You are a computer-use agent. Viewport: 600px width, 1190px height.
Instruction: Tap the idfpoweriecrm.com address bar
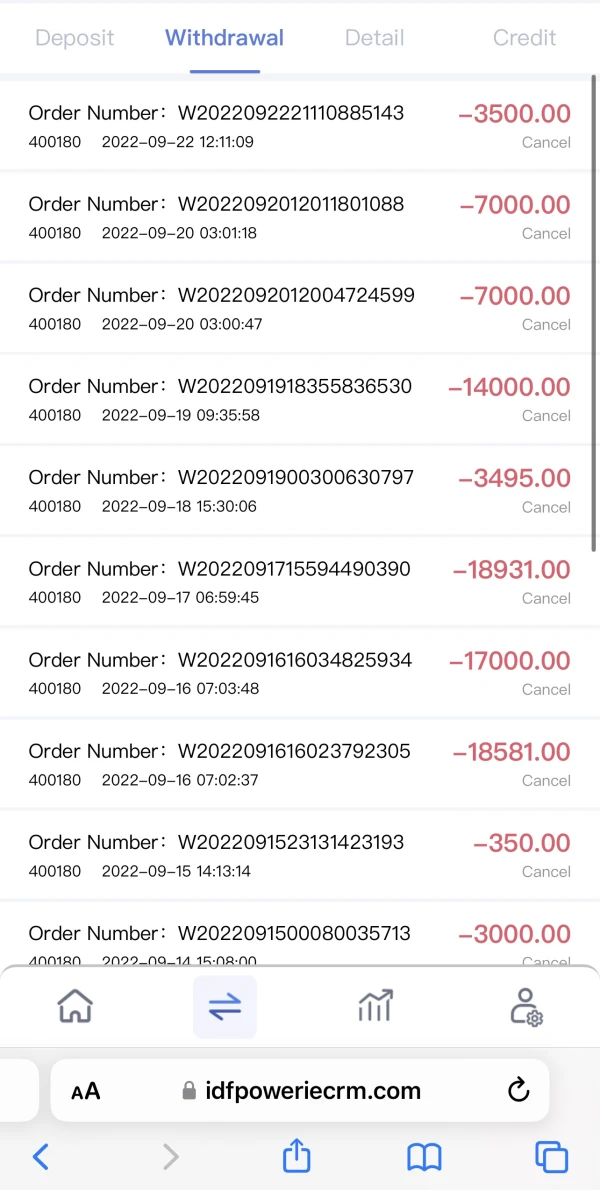pos(300,1090)
